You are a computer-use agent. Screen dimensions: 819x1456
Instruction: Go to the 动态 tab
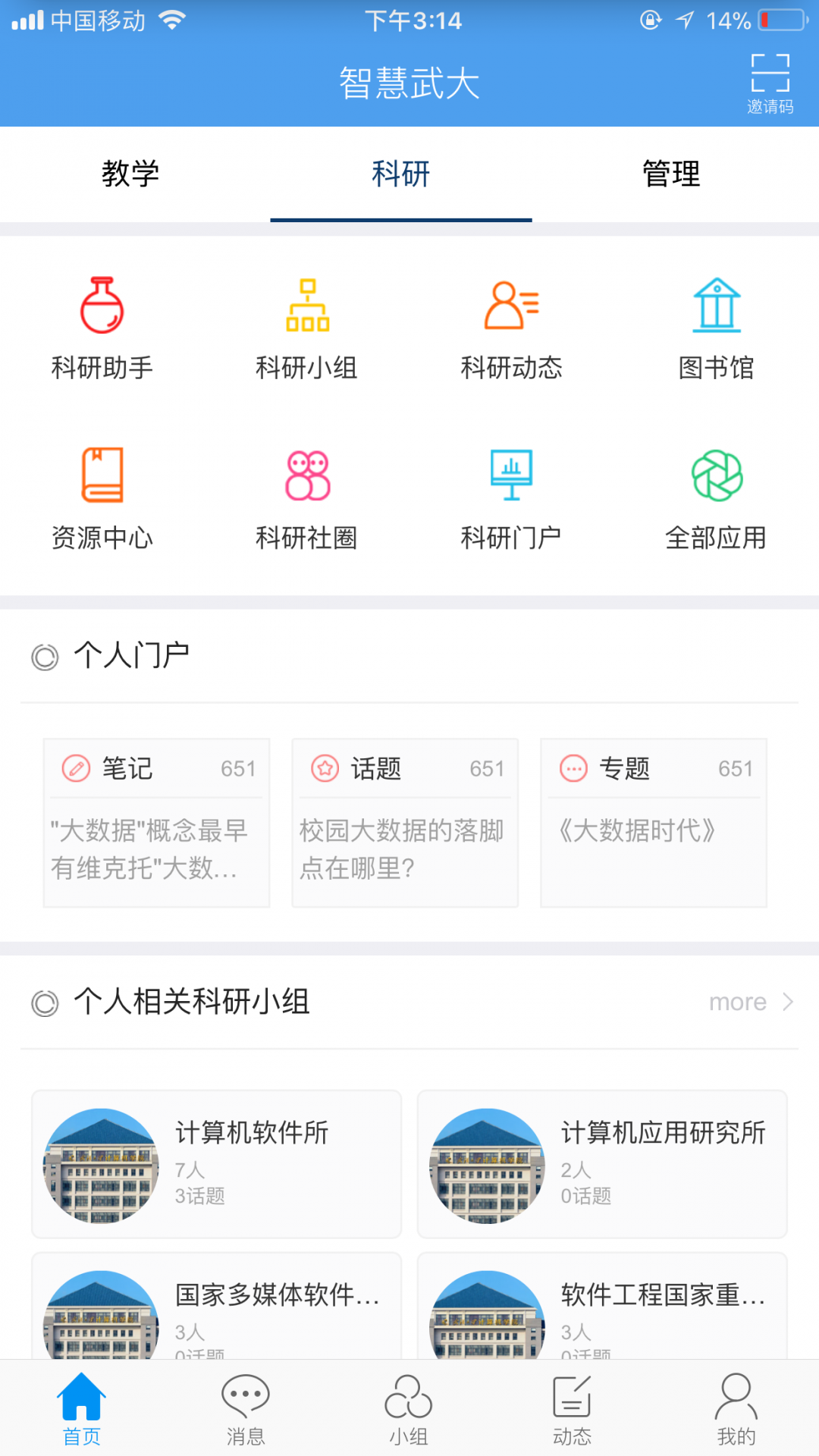pyautogui.click(x=572, y=1408)
